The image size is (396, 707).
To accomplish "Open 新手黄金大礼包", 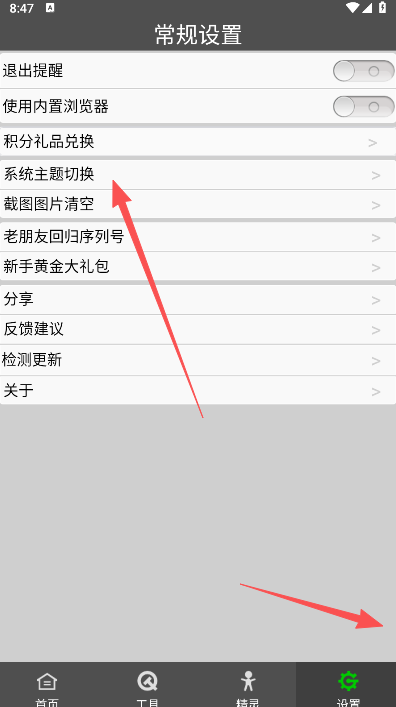I will (x=198, y=266).
